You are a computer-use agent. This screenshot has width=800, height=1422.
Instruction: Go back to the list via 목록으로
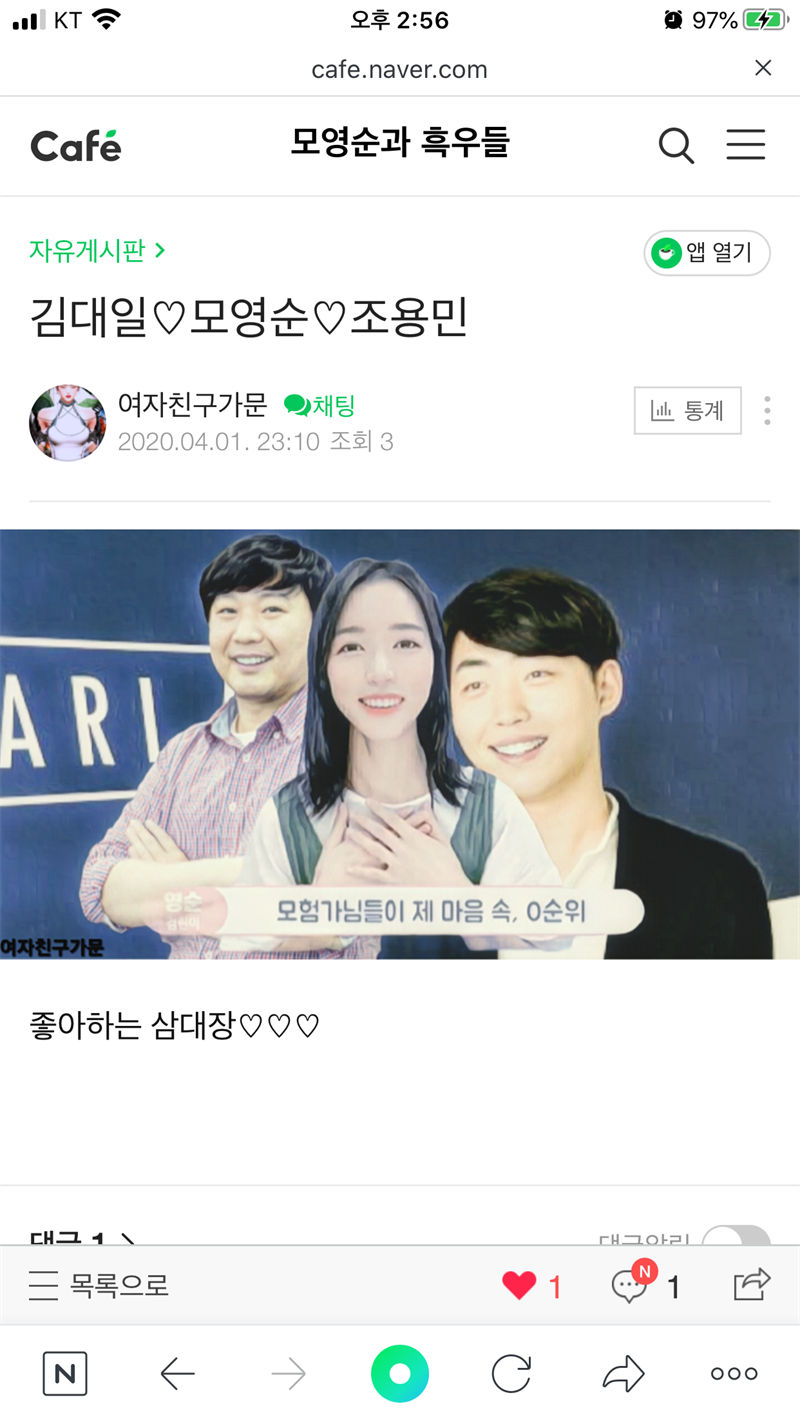[x=99, y=1285]
